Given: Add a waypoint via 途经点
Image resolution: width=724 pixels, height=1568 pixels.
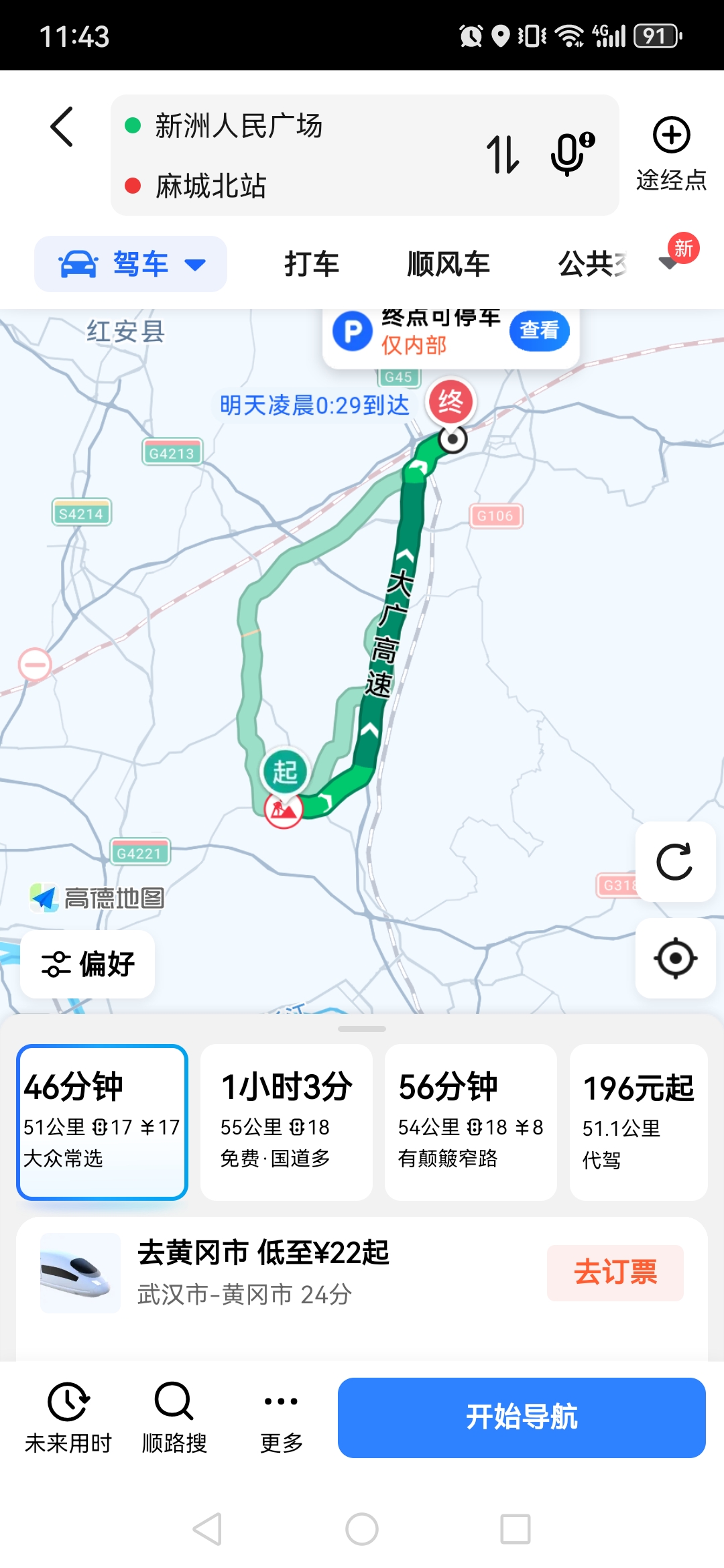Looking at the screenshot, I should (x=671, y=154).
